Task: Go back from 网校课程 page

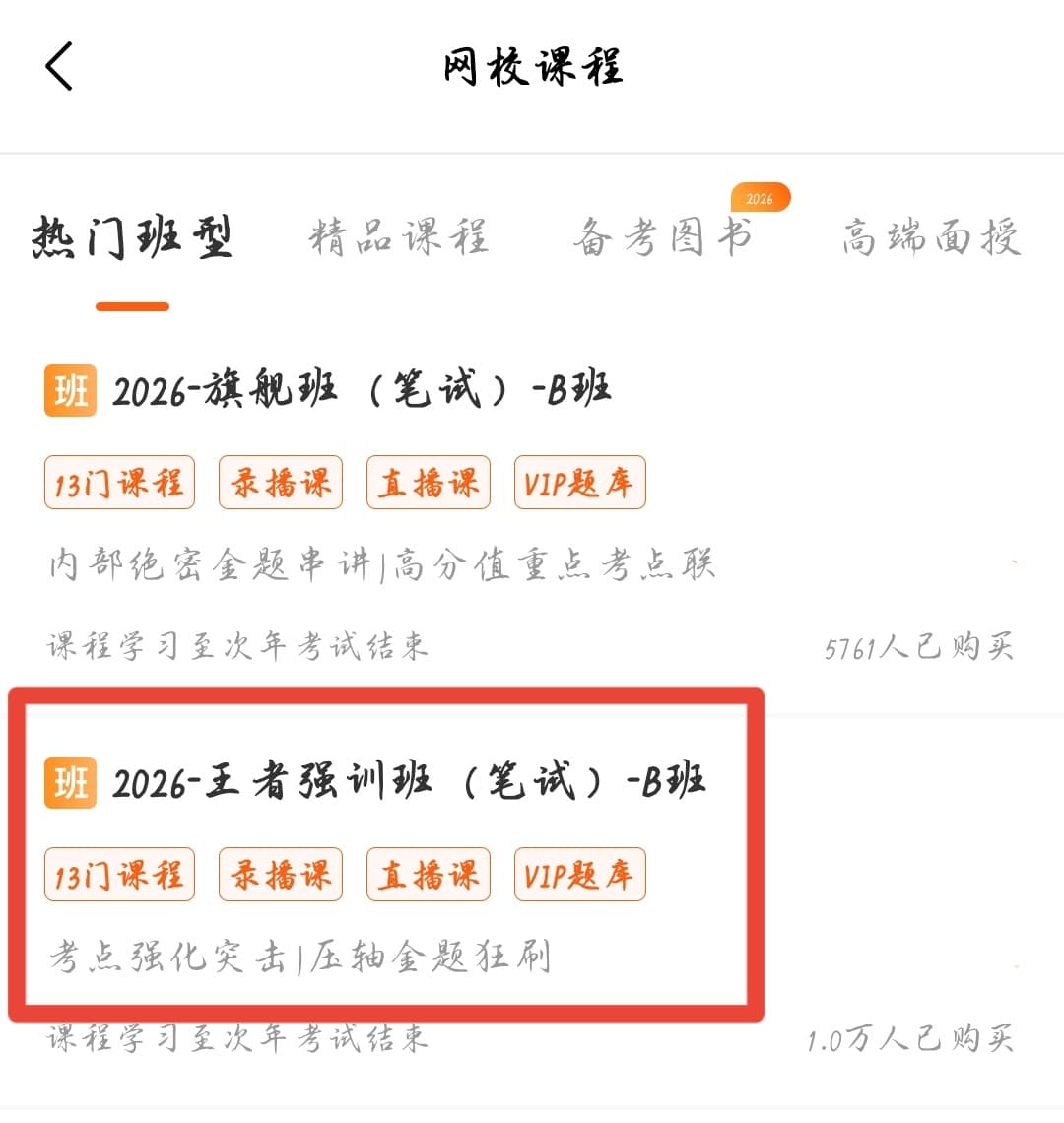Action: [60, 67]
